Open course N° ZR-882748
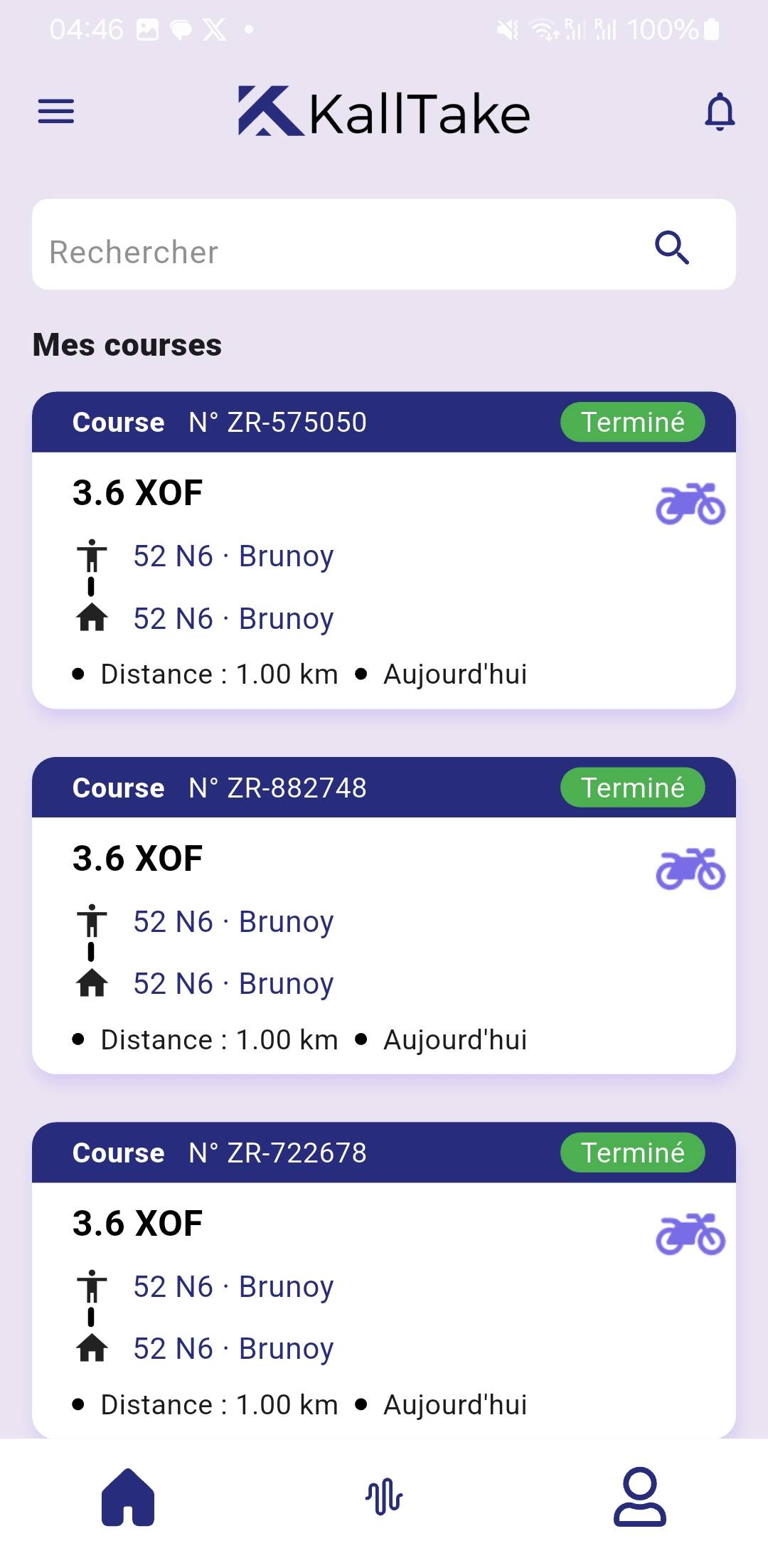The image size is (768, 1568). click(384, 915)
